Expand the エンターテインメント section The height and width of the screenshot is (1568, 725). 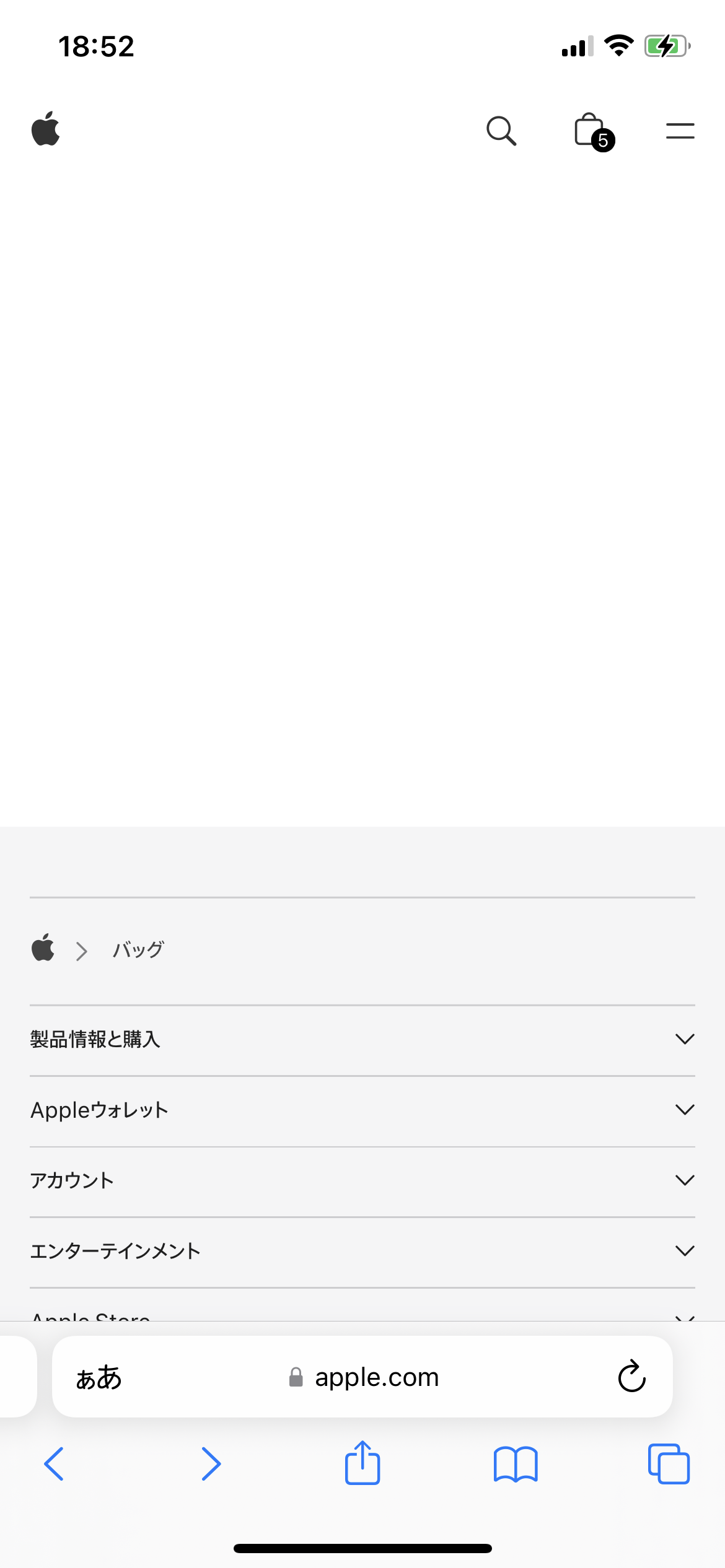point(362,1252)
